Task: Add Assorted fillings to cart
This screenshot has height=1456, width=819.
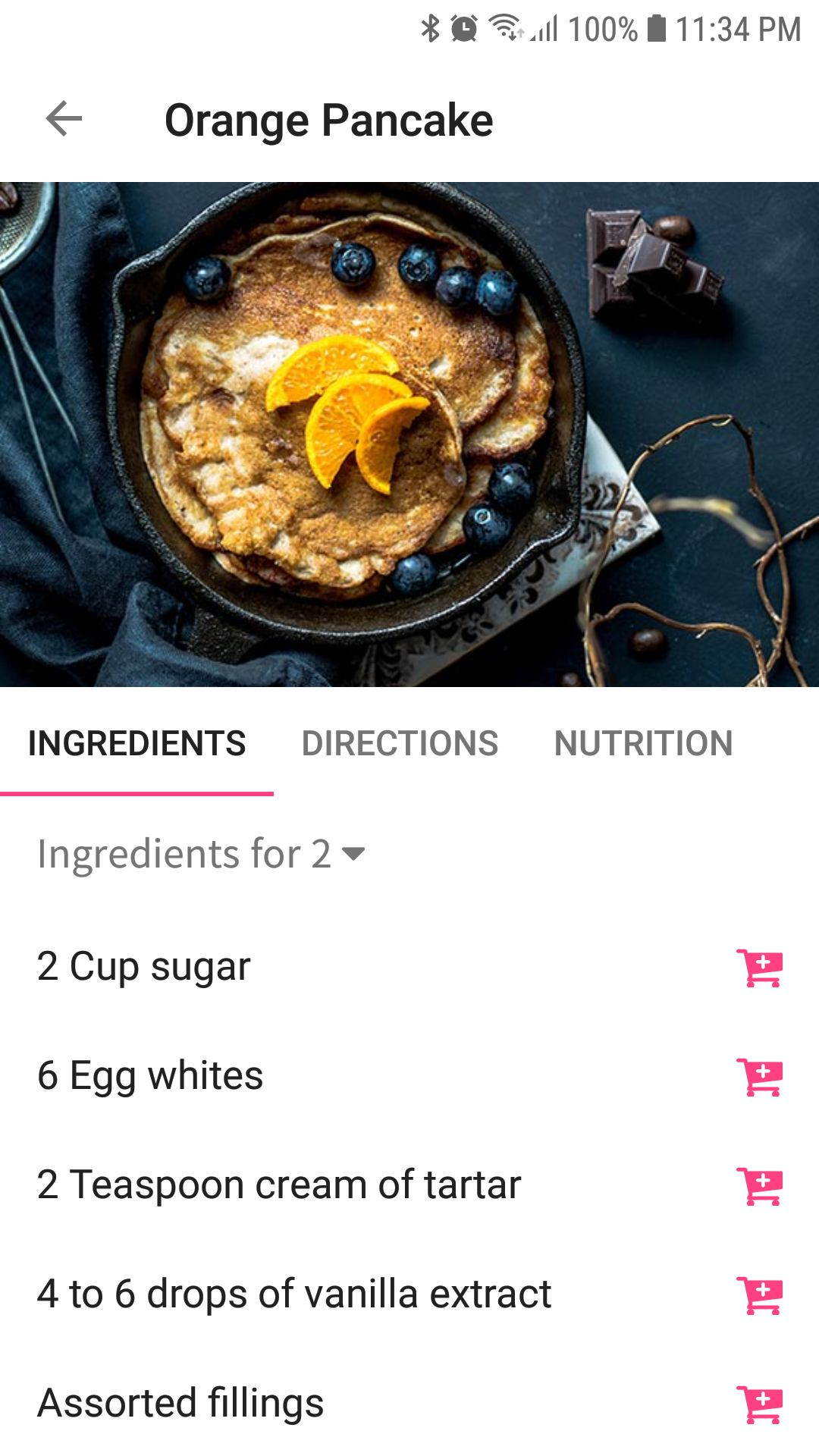Action: [759, 1404]
